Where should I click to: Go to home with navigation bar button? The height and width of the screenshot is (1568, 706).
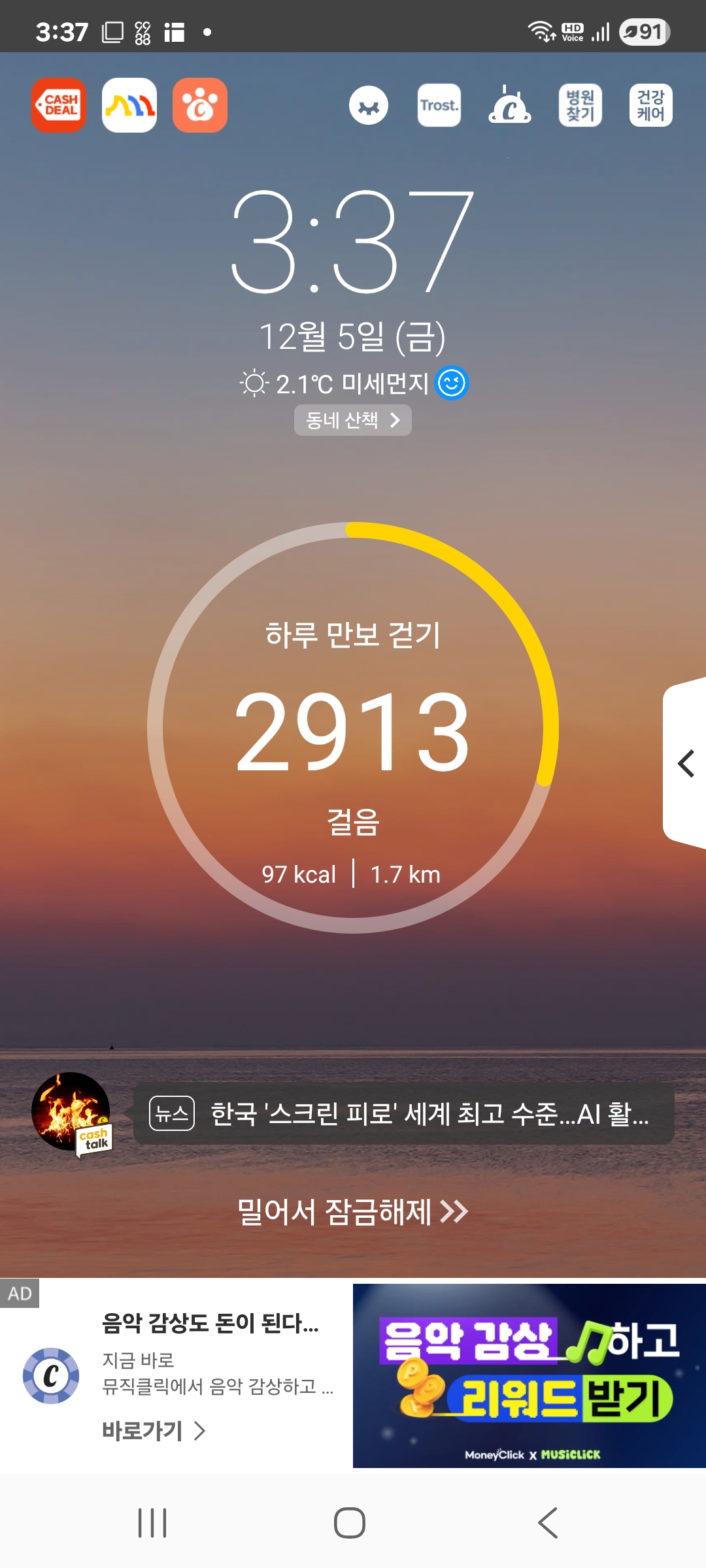tap(350, 1523)
